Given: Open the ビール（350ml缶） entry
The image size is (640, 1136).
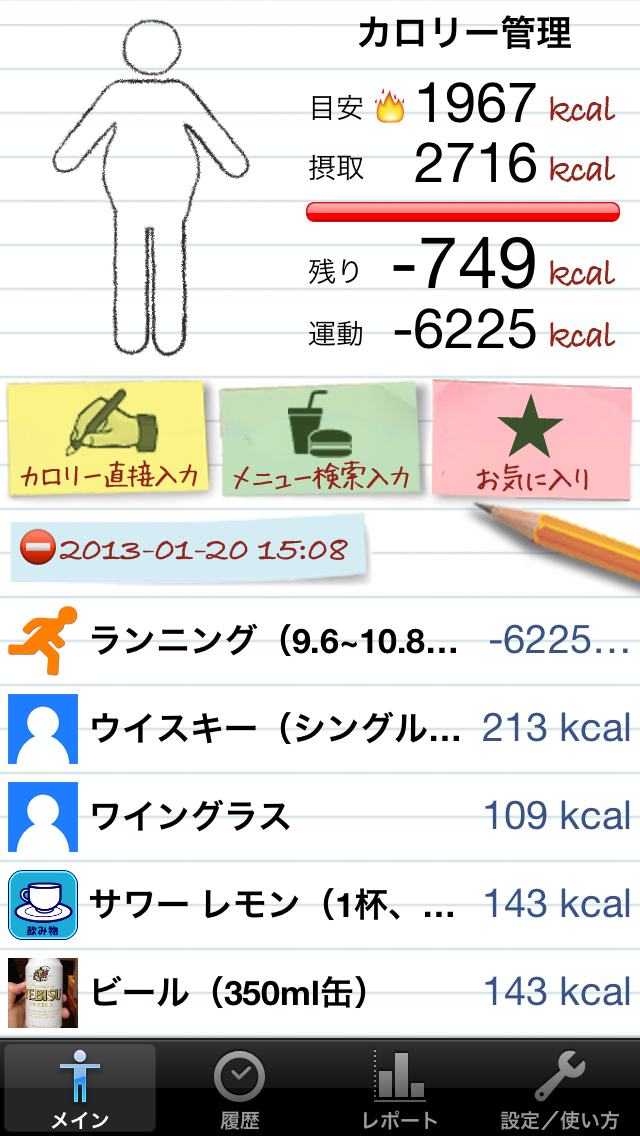Looking at the screenshot, I should click(320, 992).
